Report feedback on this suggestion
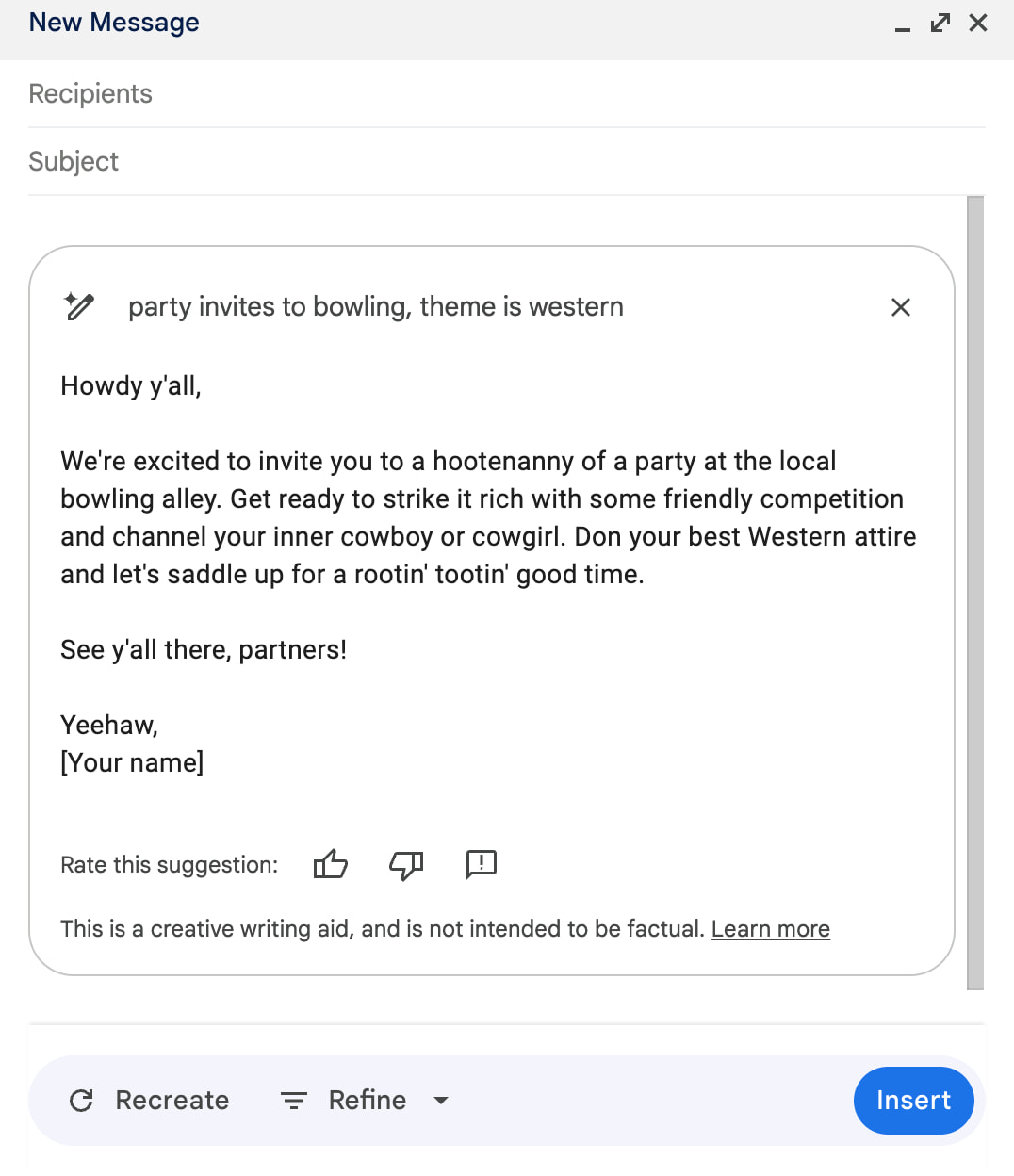 coord(481,864)
